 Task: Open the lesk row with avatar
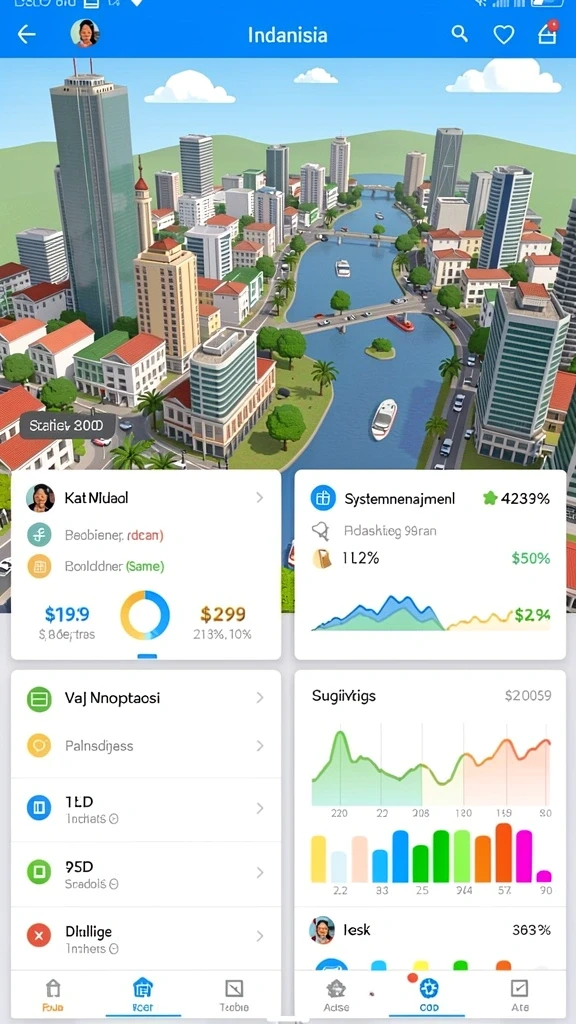point(430,930)
